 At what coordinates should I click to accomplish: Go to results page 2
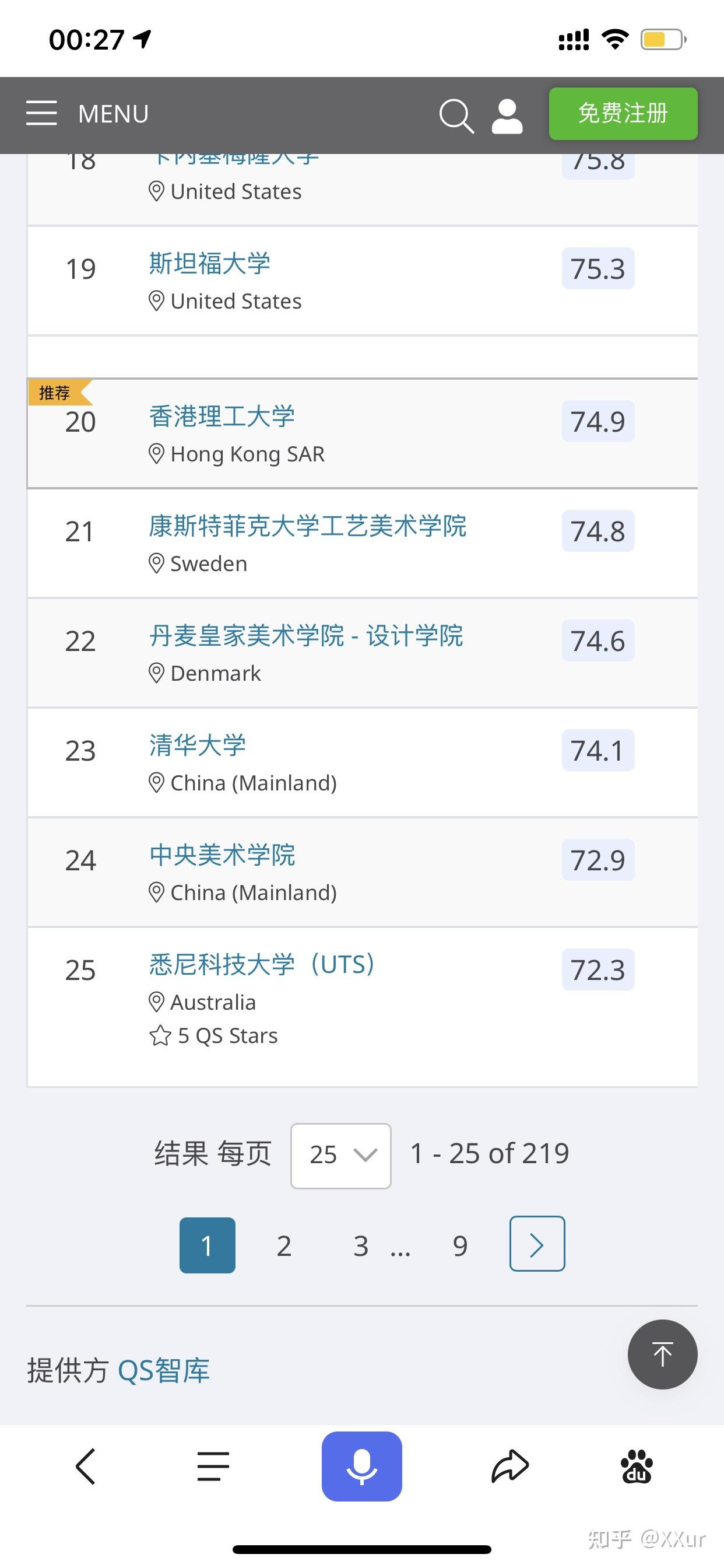tap(283, 1245)
